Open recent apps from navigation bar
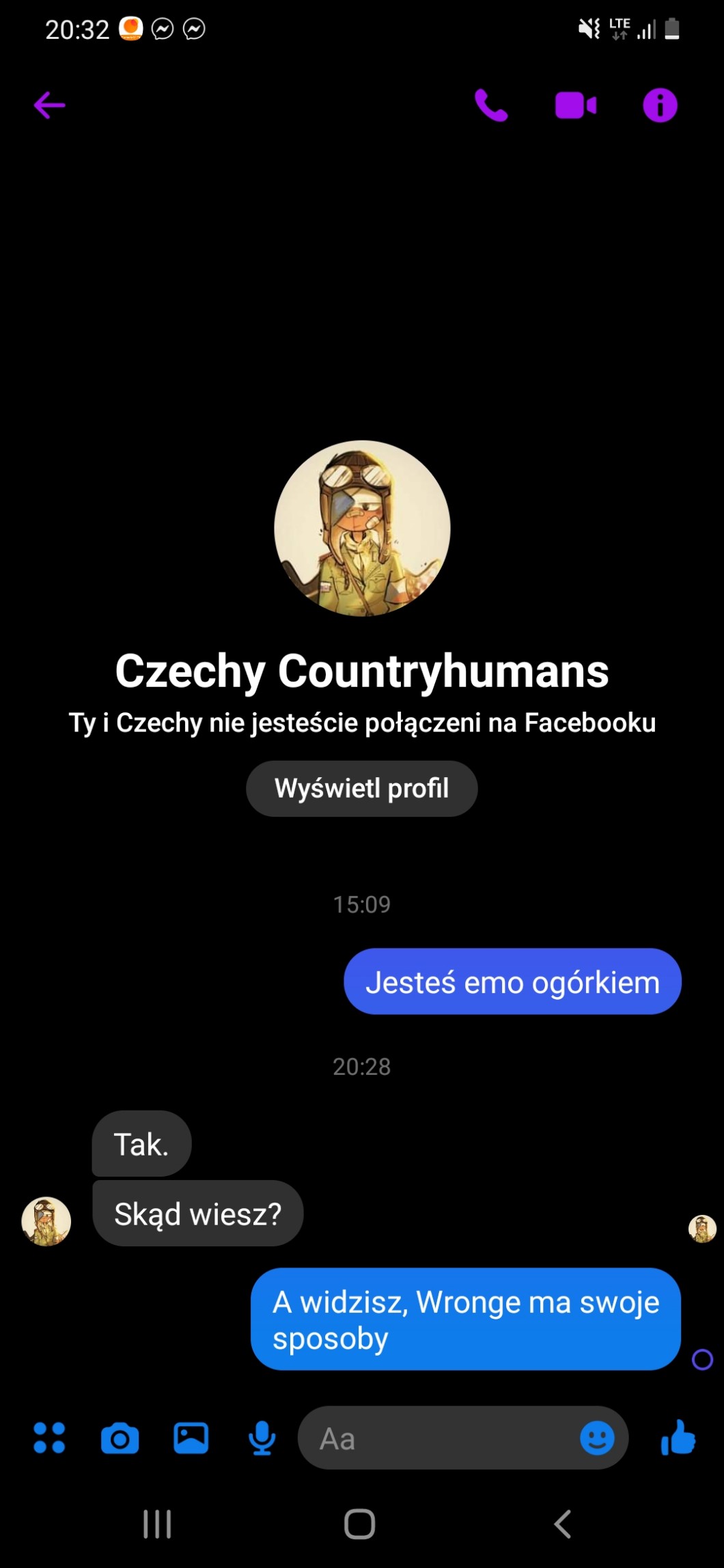724x1568 pixels. 157,1524
